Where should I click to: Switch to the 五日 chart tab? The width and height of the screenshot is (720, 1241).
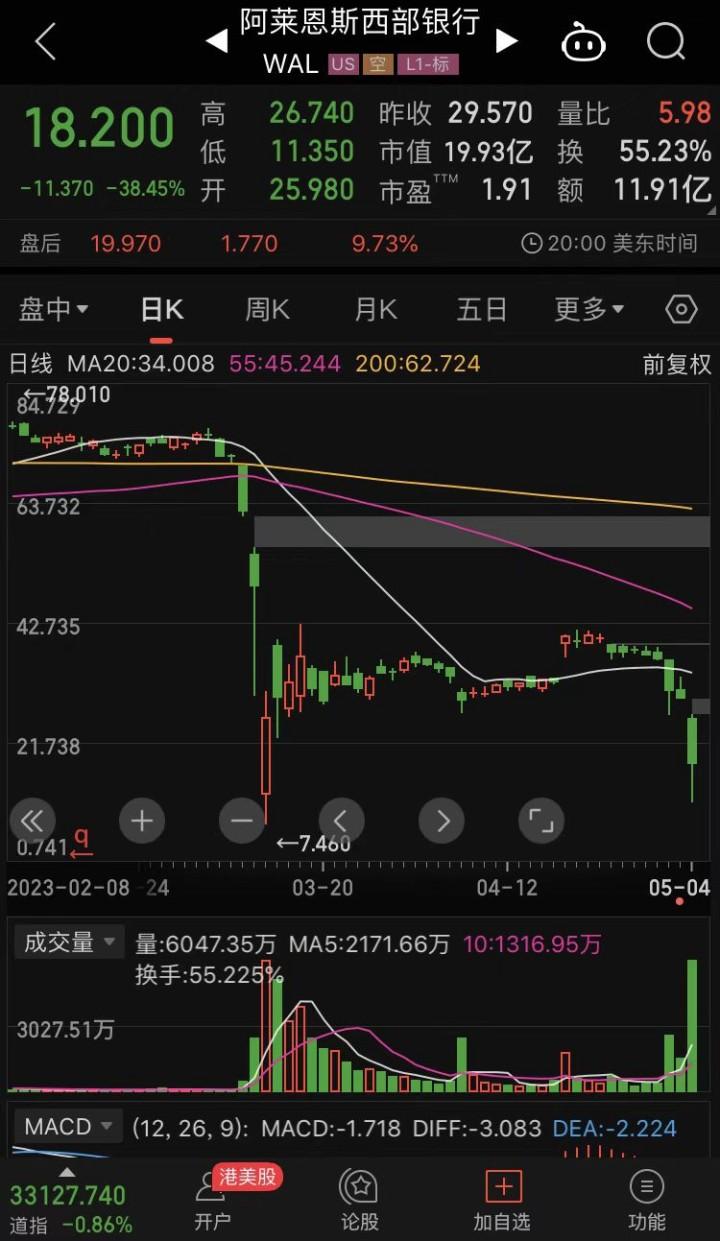click(482, 310)
